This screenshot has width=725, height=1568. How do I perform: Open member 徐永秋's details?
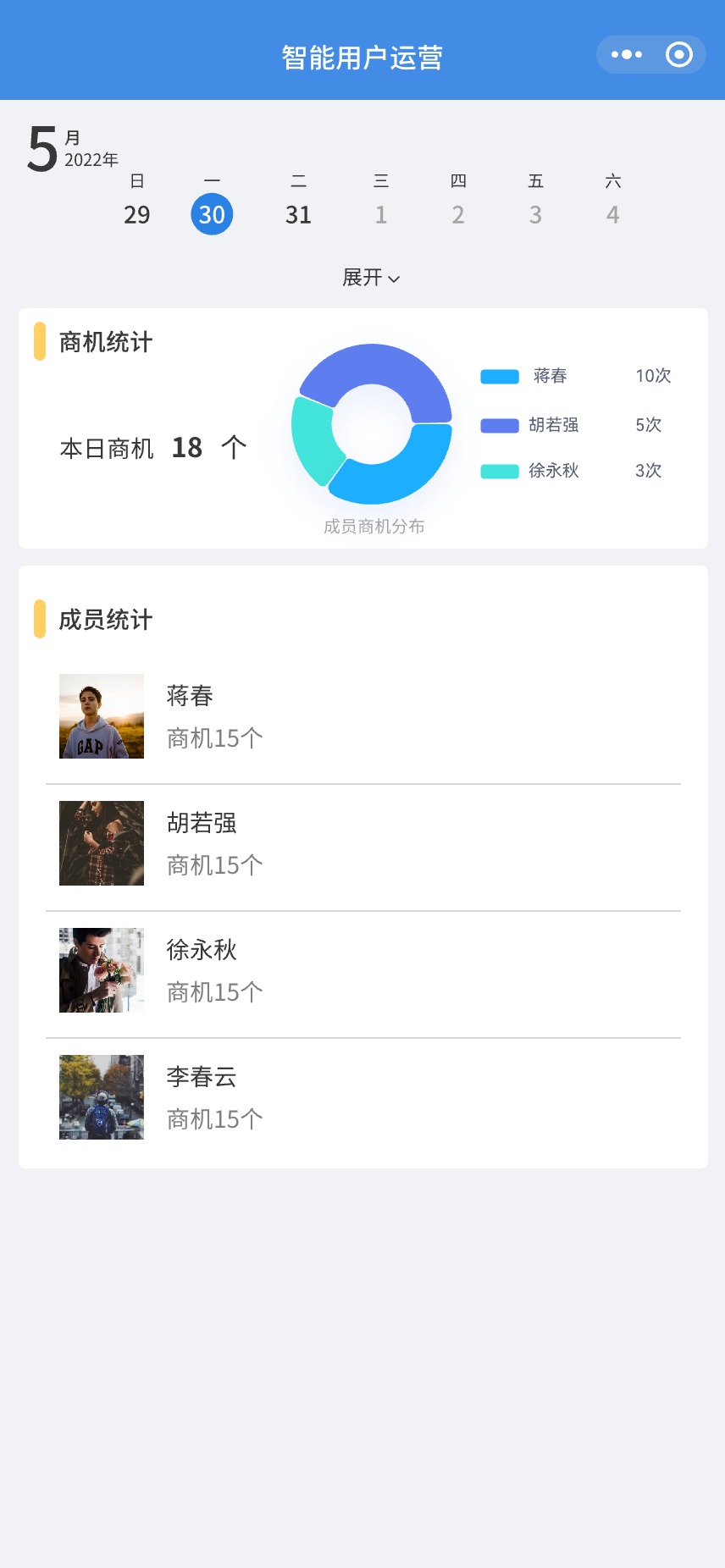[363, 970]
